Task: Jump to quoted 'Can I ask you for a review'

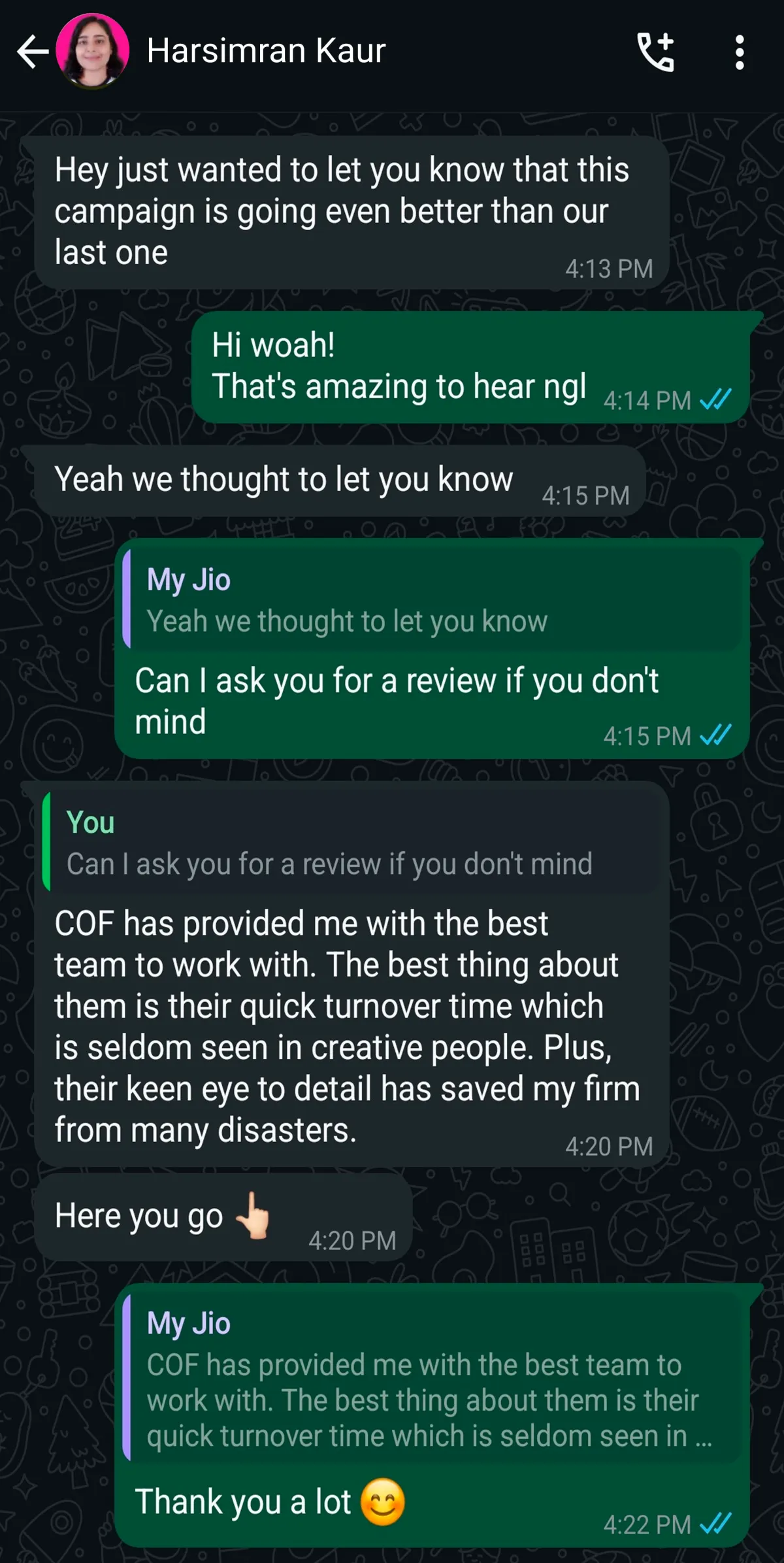Action: point(353,842)
